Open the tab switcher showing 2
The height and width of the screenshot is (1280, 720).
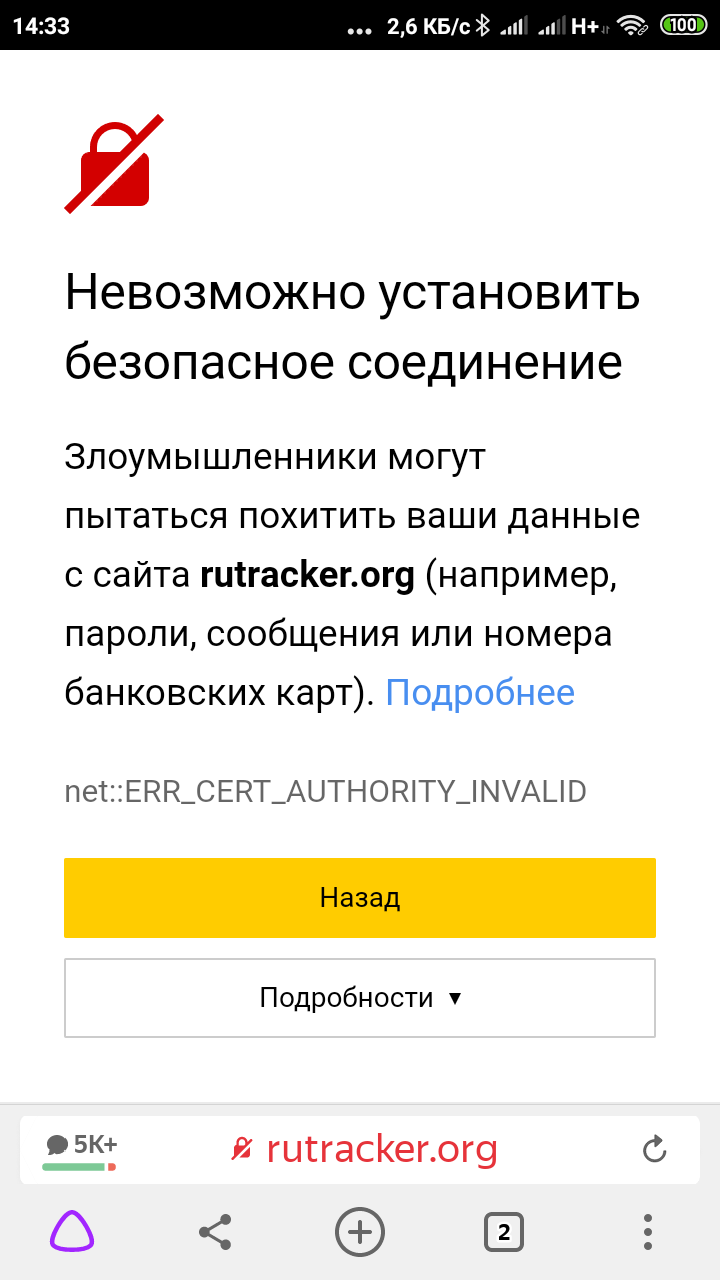coord(504,1232)
